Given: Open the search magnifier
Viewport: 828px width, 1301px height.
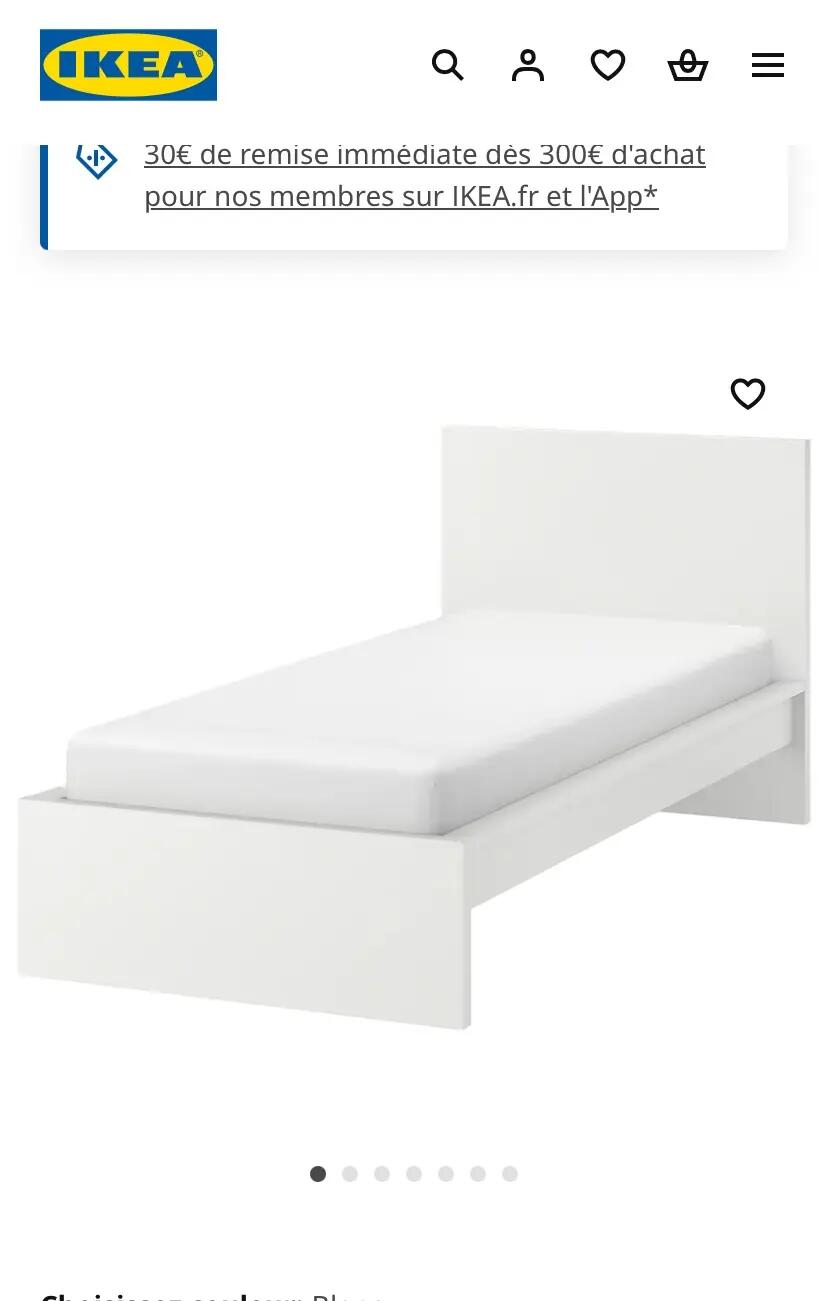Looking at the screenshot, I should pyautogui.click(x=447, y=65).
